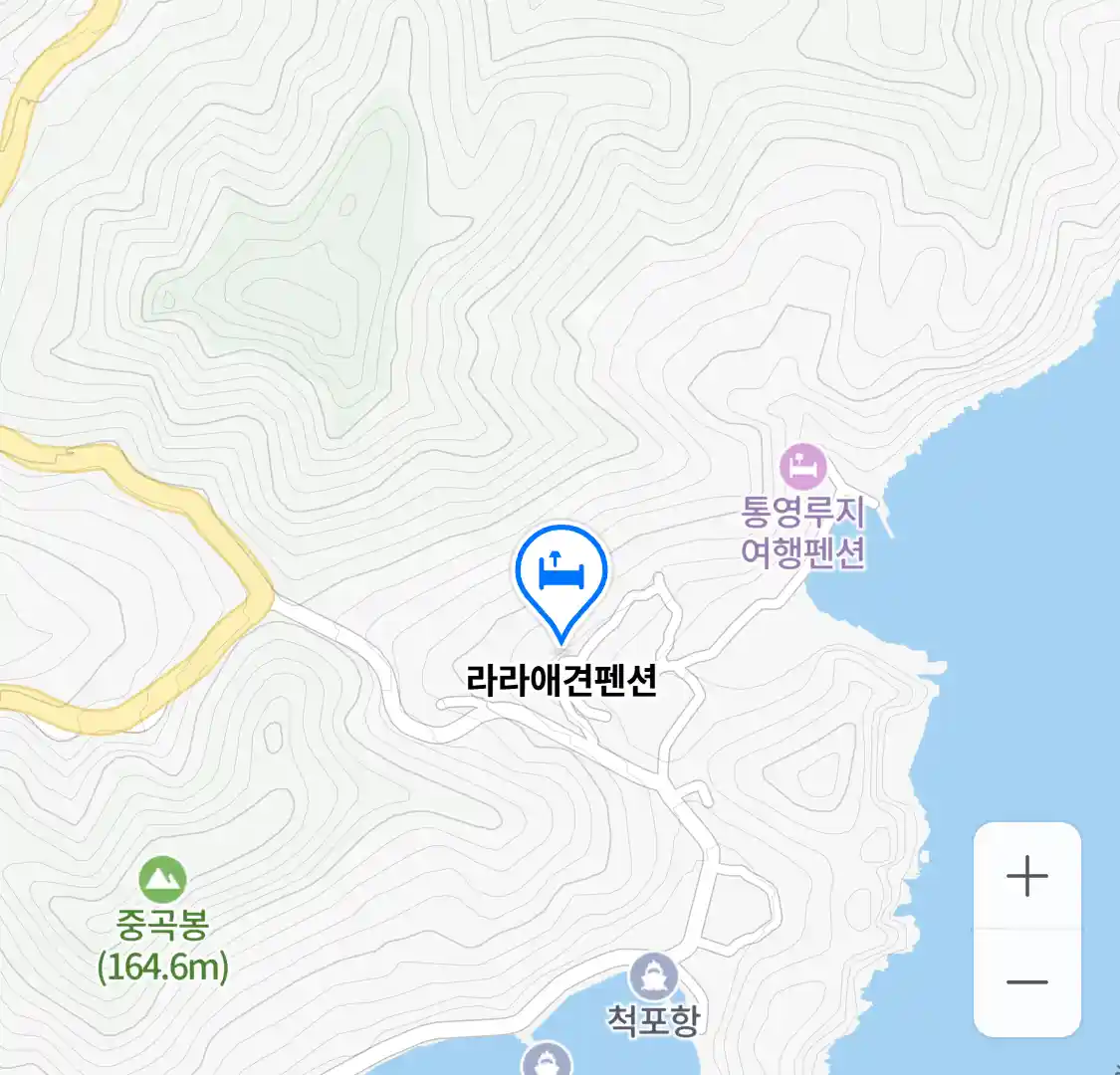Tap the 척포항 harbor marker
1120x1075 pixels.
(653, 976)
